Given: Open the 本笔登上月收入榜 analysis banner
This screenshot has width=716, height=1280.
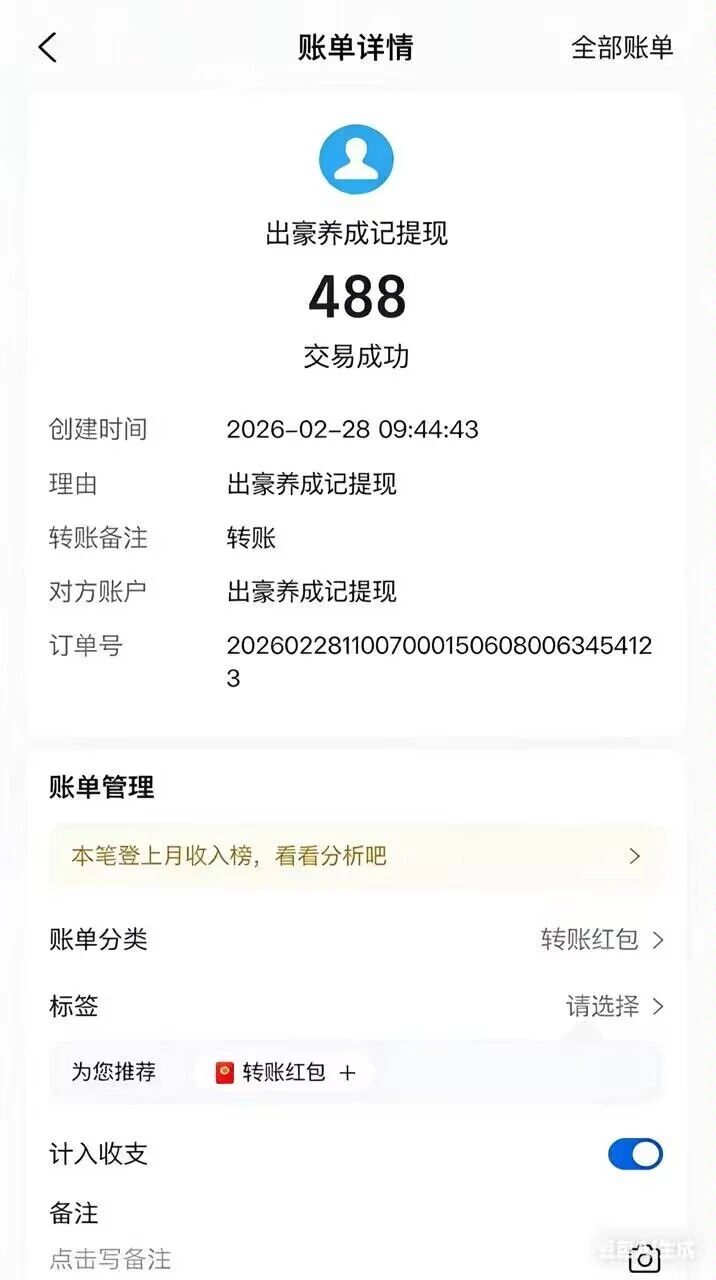Looking at the screenshot, I should [x=357, y=856].
